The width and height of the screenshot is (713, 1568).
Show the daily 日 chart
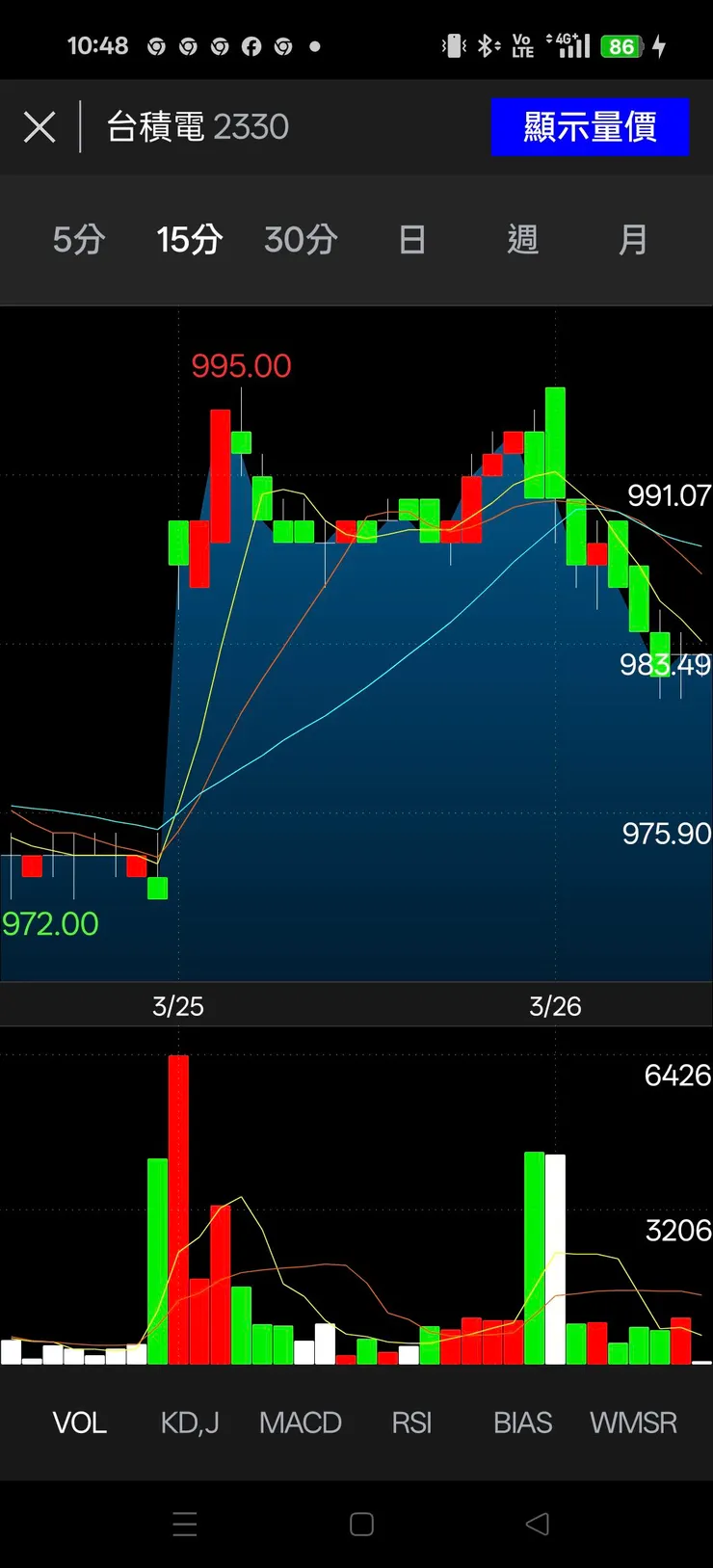(411, 239)
